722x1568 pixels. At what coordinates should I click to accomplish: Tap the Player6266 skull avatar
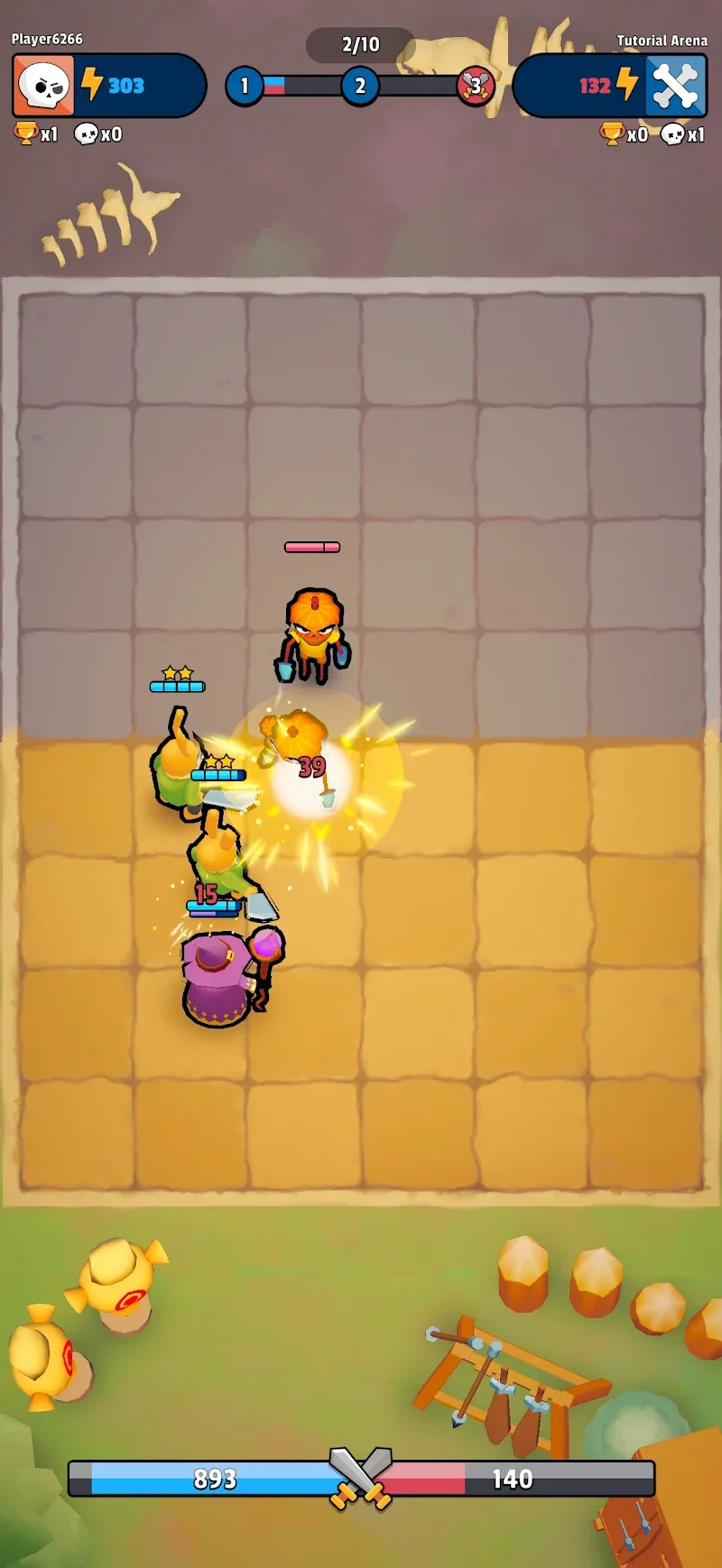43,86
